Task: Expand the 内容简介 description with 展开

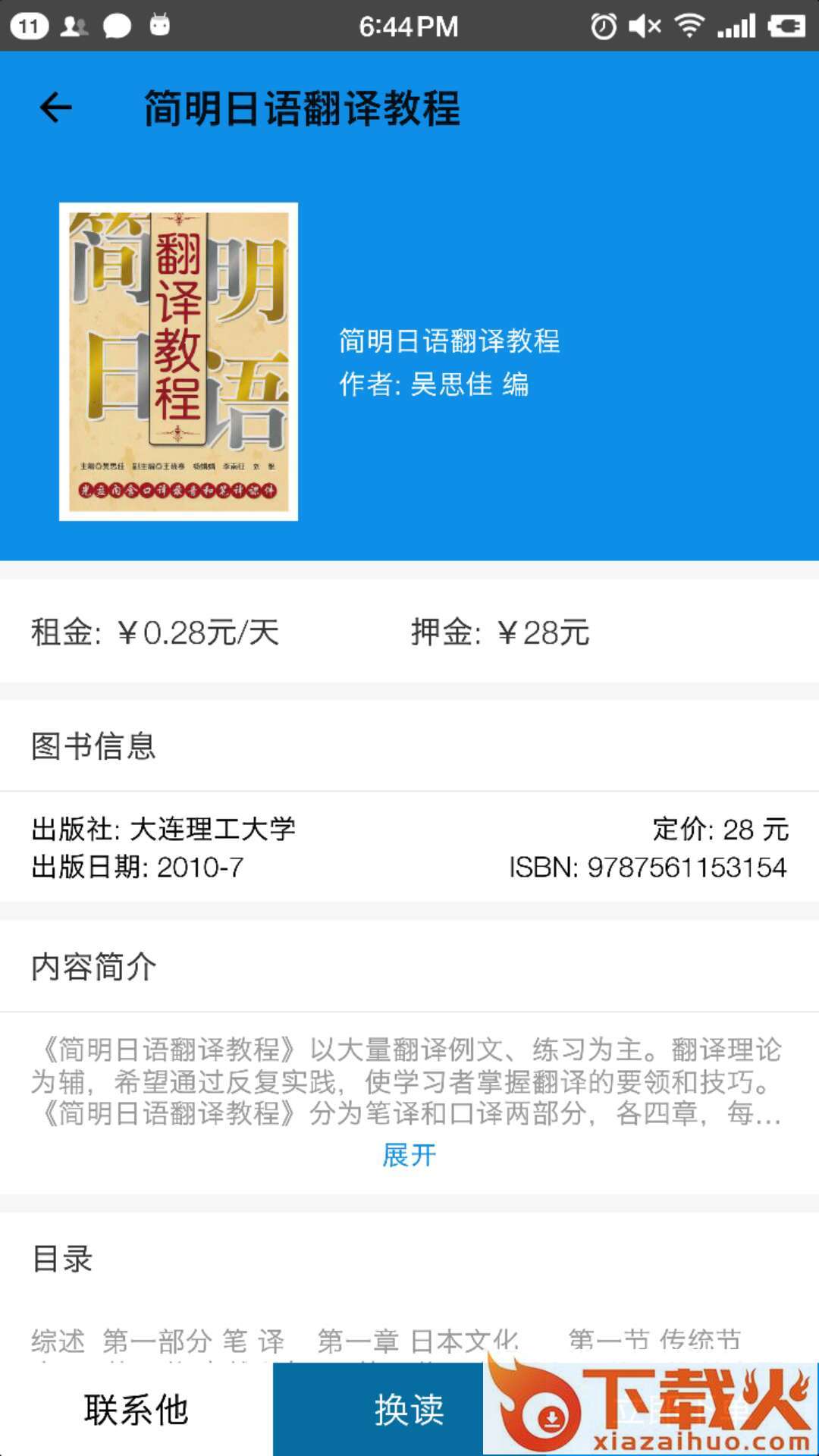Action: click(409, 1155)
